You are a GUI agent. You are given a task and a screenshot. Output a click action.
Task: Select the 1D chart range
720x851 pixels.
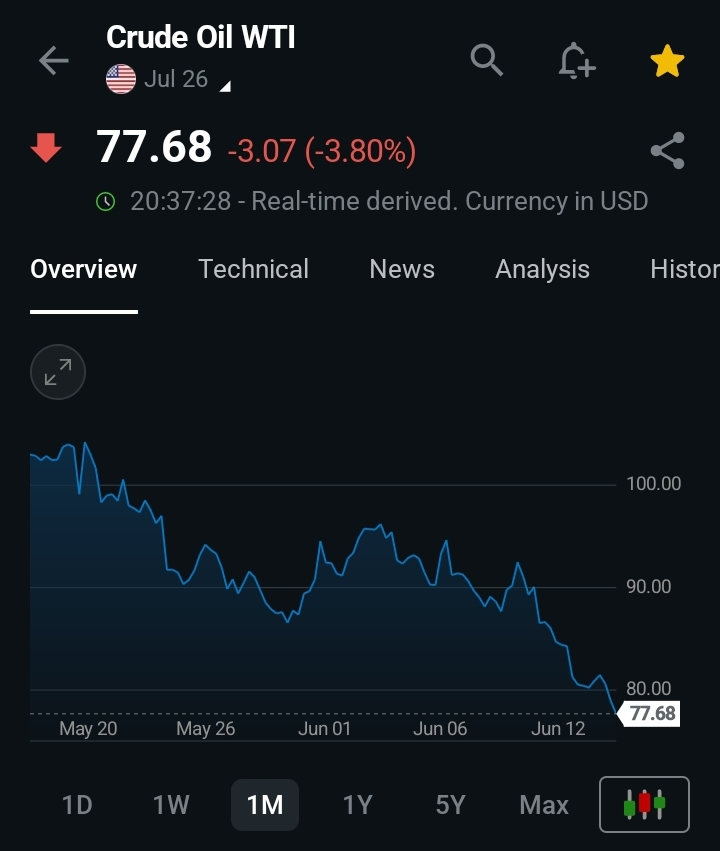(77, 805)
